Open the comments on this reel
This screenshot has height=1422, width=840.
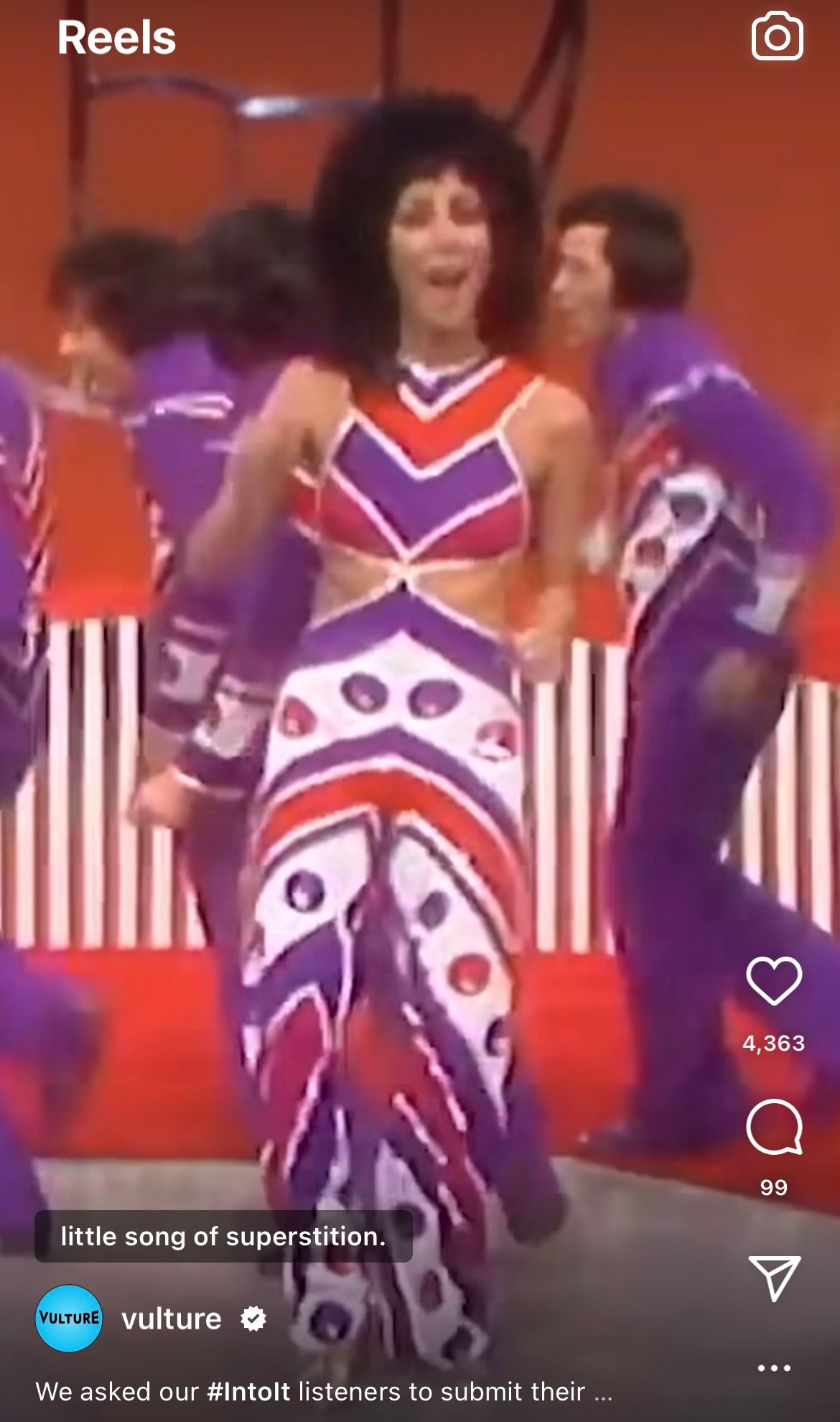pos(773,1126)
